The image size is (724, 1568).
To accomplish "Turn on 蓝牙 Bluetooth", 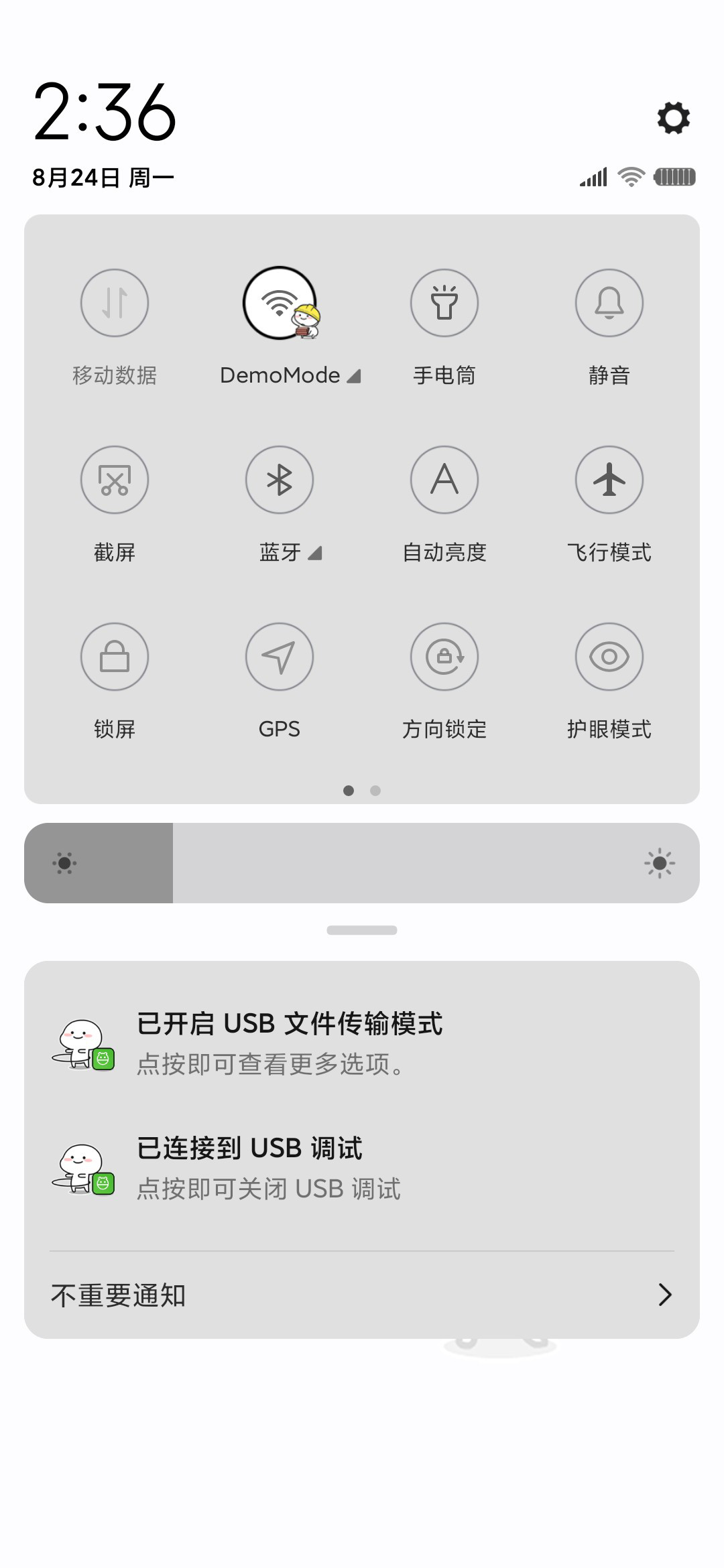I will pos(280,480).
